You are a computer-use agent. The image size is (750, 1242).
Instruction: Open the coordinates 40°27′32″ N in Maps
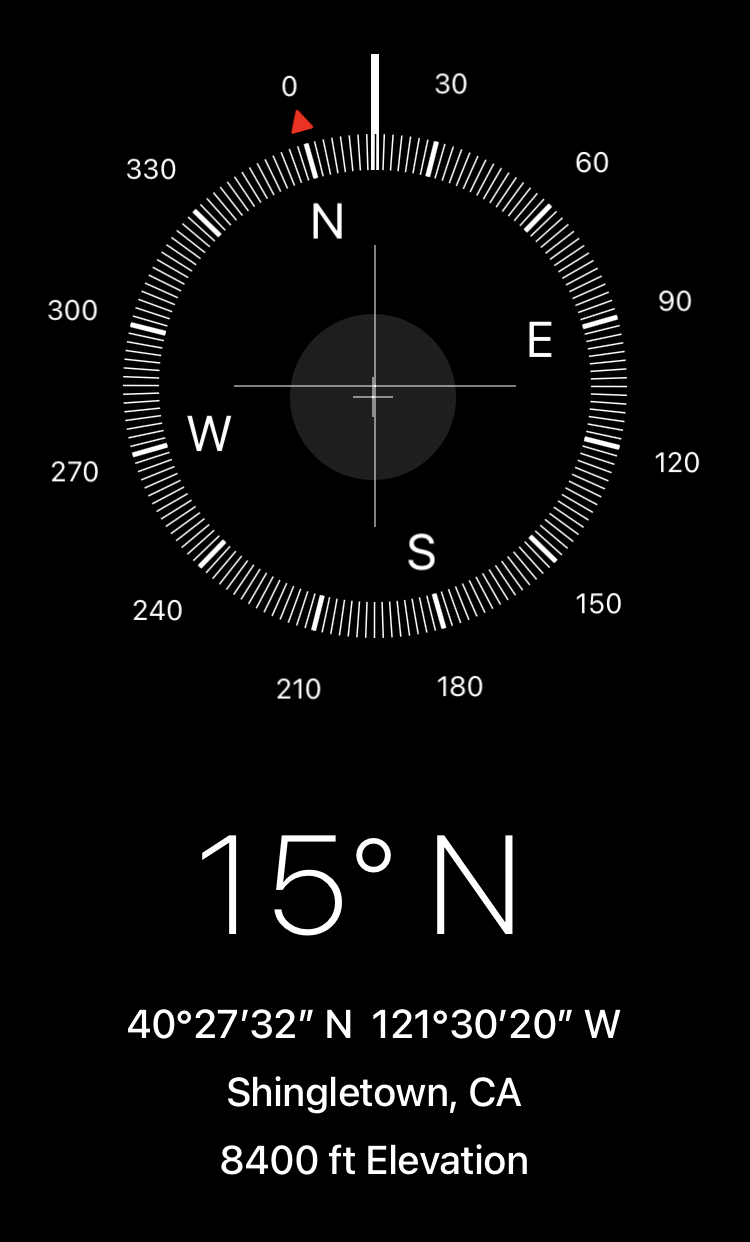point(373,1024)
